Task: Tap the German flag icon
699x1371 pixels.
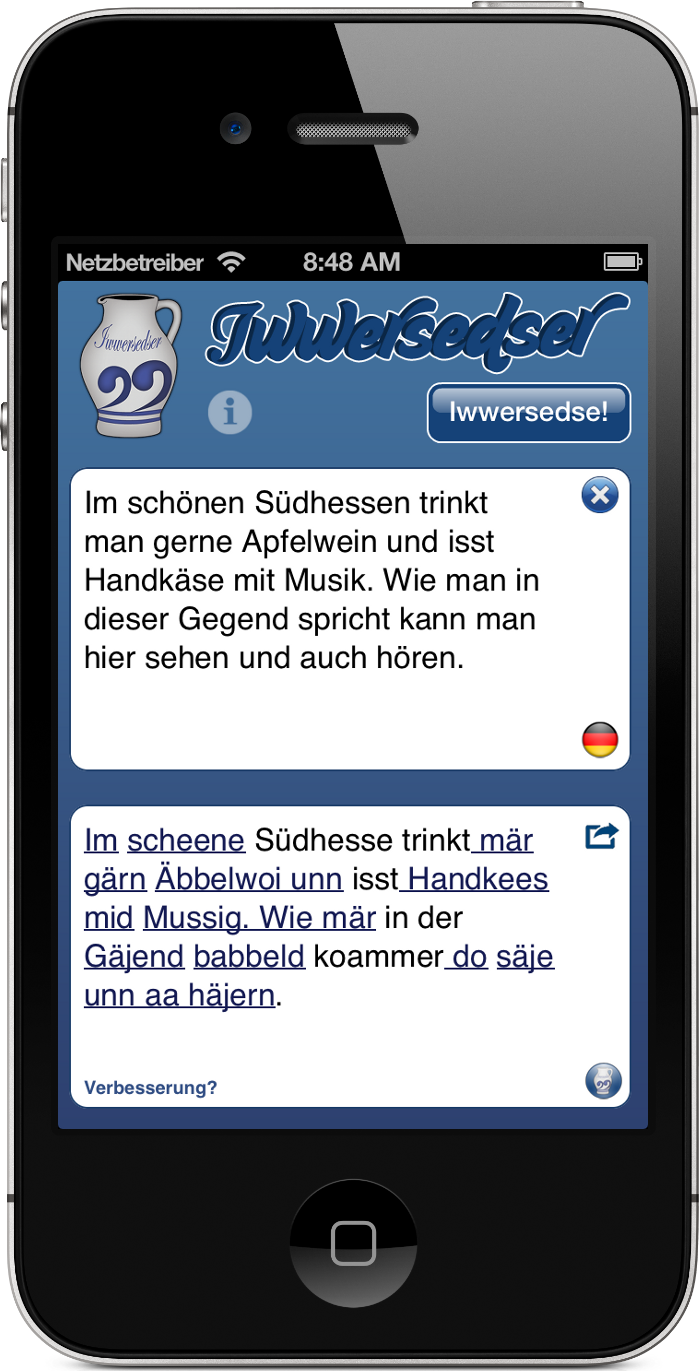Action: click(600, 740)
